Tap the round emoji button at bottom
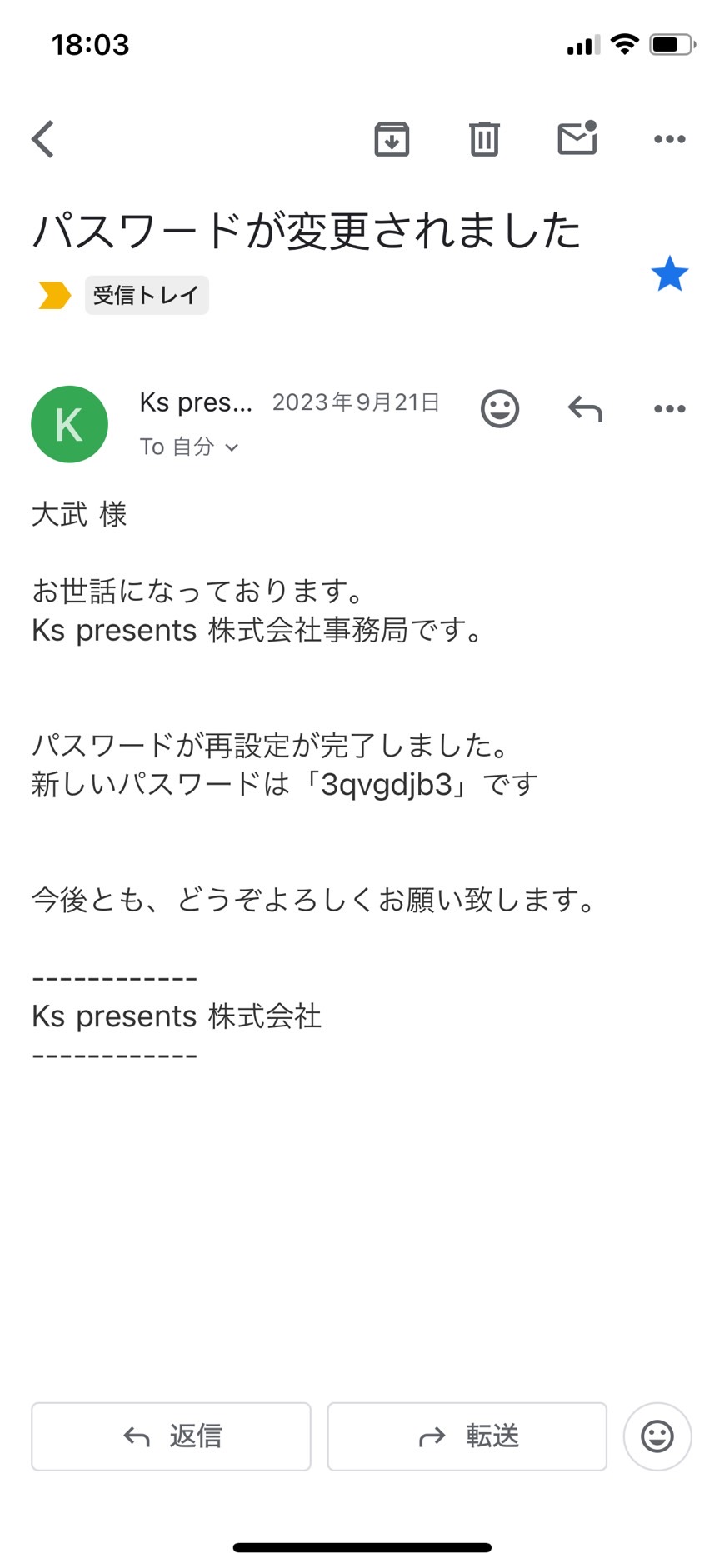Screen dimensions: 724x1568 (657, 1436)
